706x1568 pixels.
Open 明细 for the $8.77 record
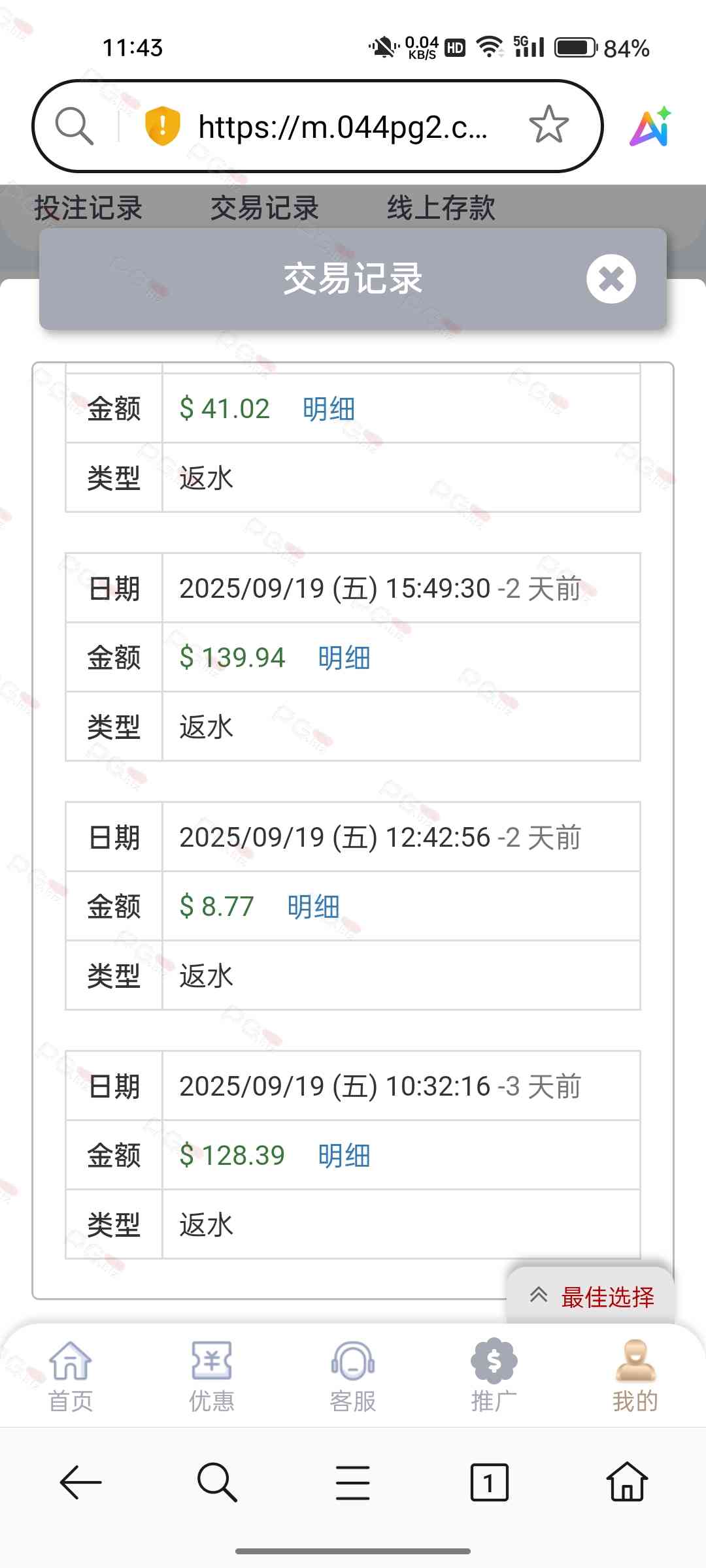click(313, 907)
